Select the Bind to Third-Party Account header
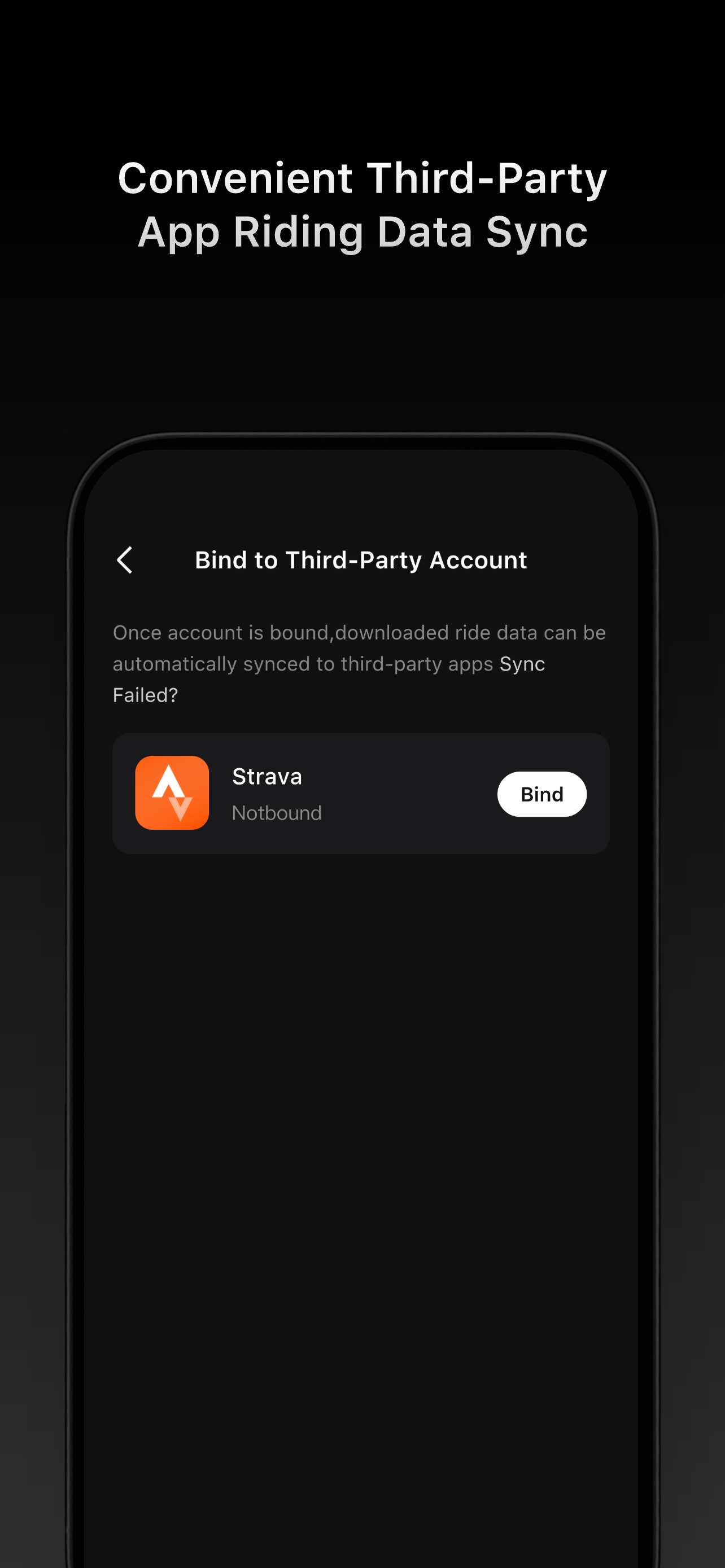Screen dimensions: 725x1568 click(x=360, y=560)
